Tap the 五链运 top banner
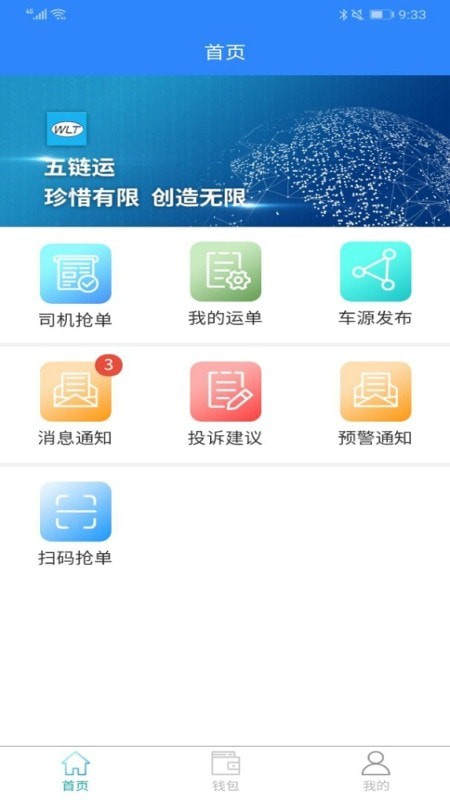This screenshot has width=450, height=800. pyautogui.click(x=225, y=151)
